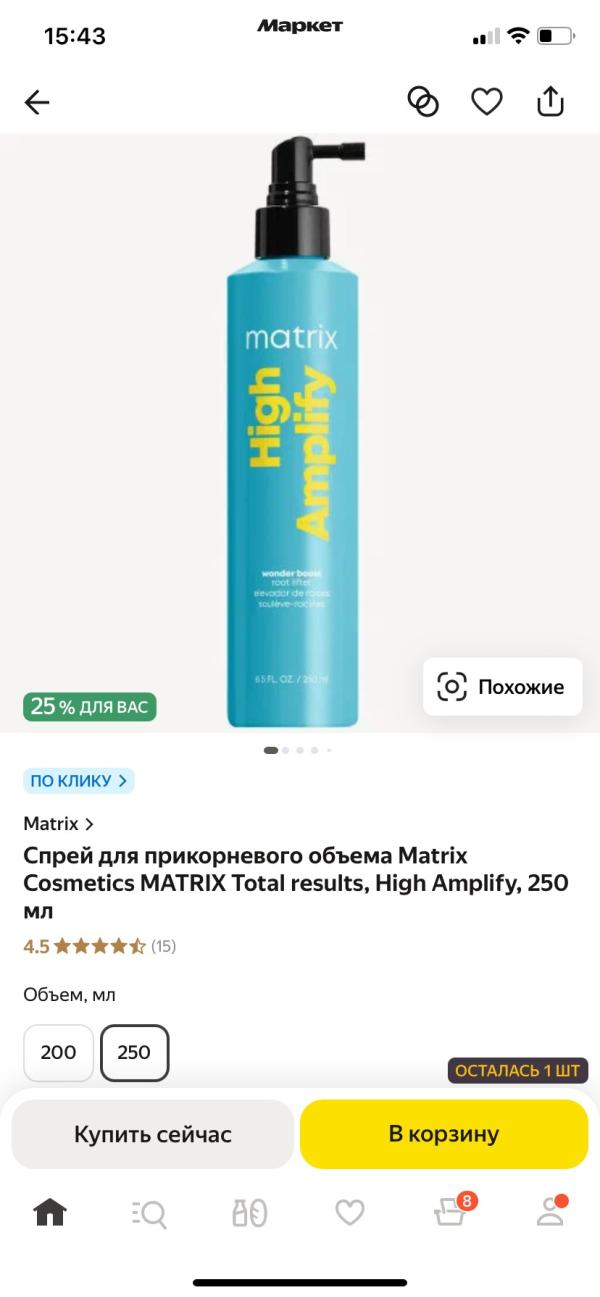Select the 250 ml volume option
The image size is (600, 1297).
134,1052
